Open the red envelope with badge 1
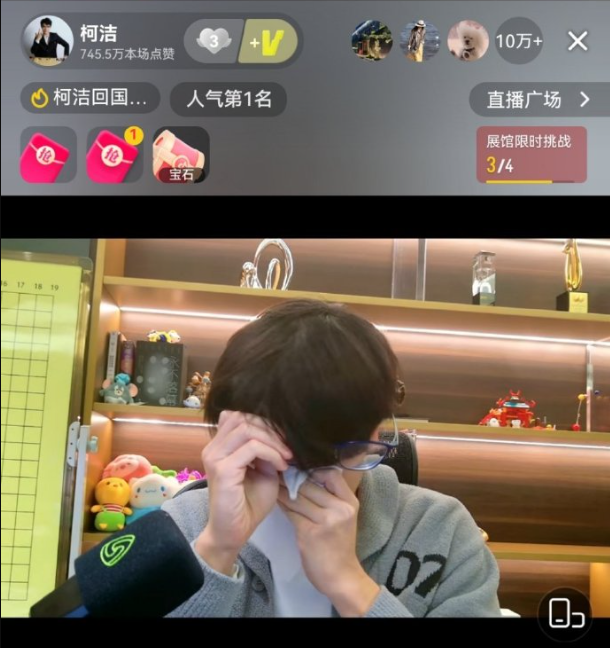 coord(113,155)
